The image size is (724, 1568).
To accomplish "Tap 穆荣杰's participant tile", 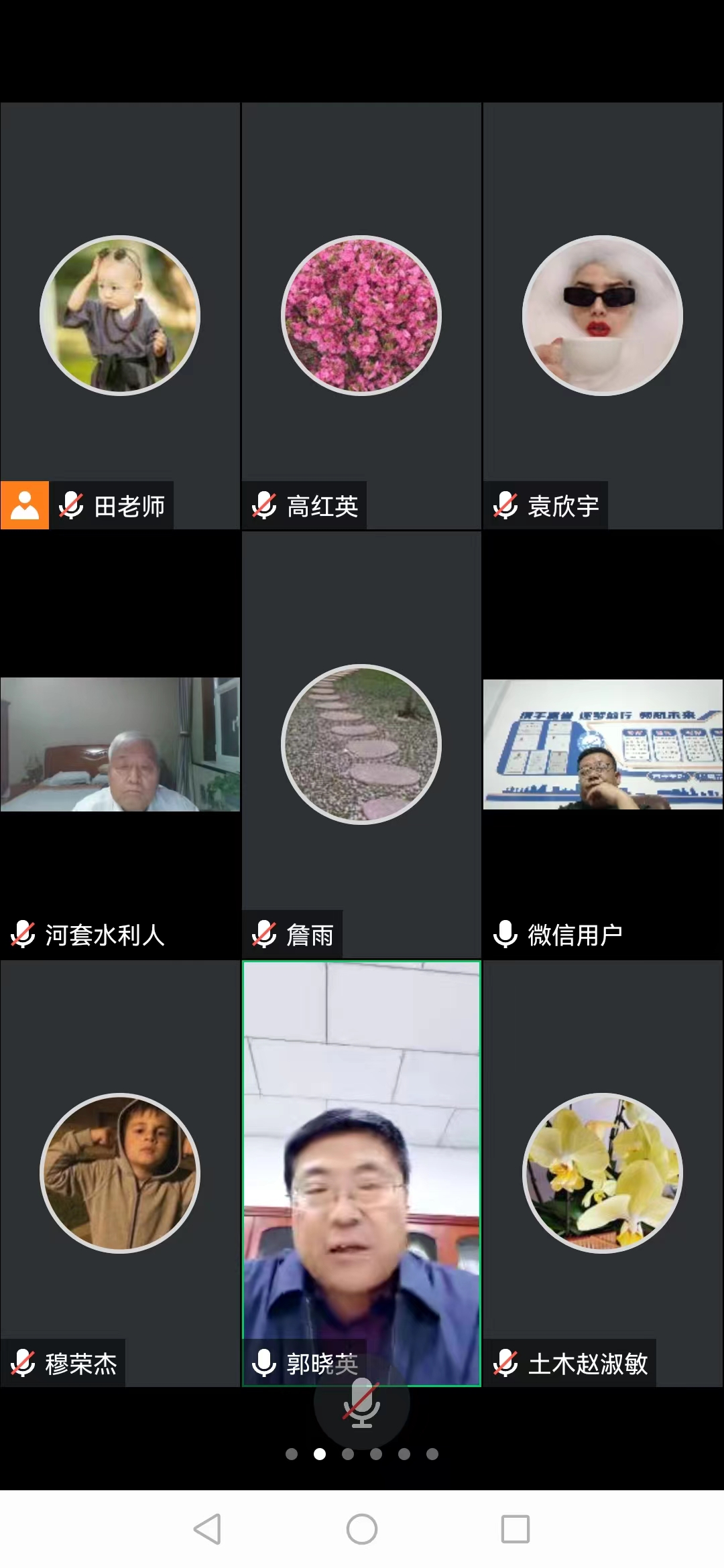I will pyautogui.click(x=120, y=1173).
